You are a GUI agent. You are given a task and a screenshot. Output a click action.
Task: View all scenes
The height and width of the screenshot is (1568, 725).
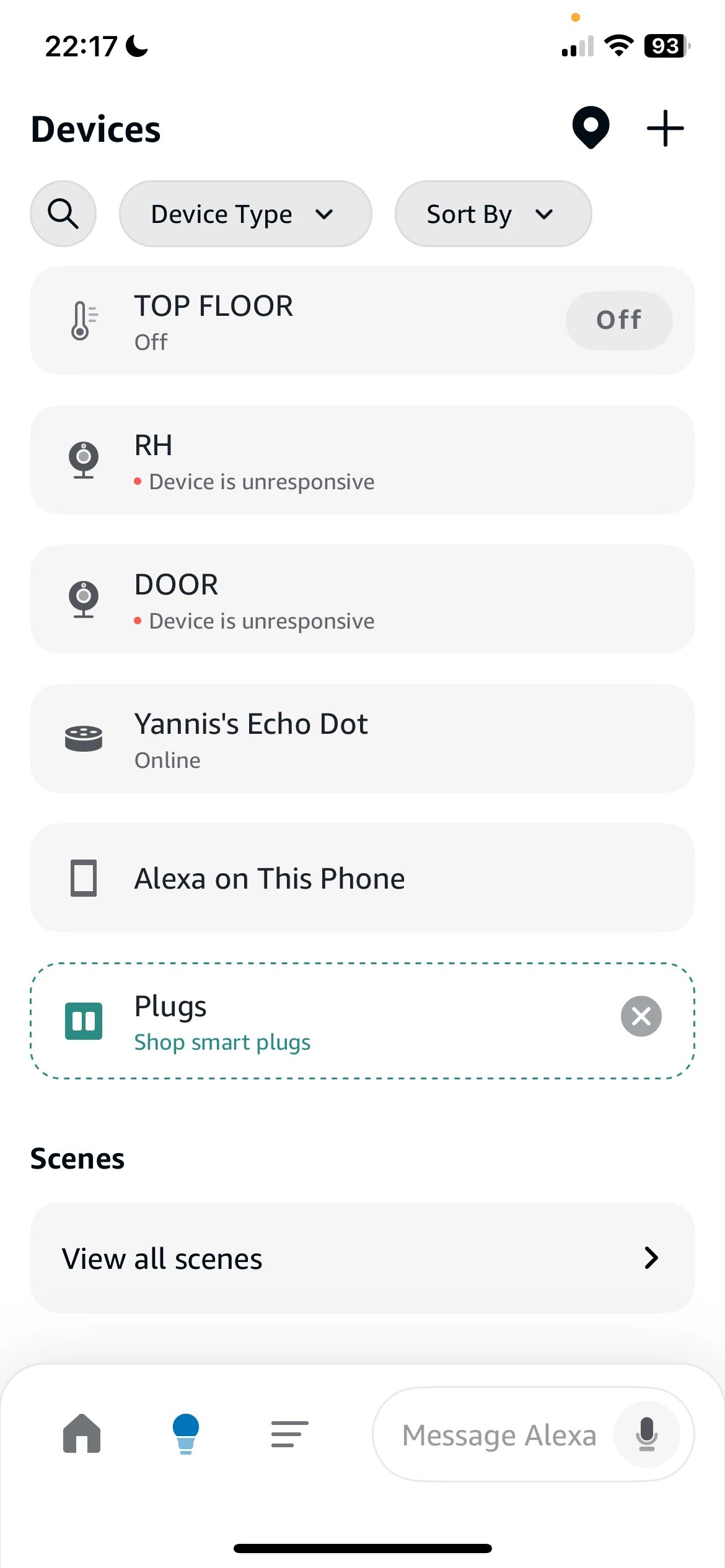click(x=362, y=1258)
